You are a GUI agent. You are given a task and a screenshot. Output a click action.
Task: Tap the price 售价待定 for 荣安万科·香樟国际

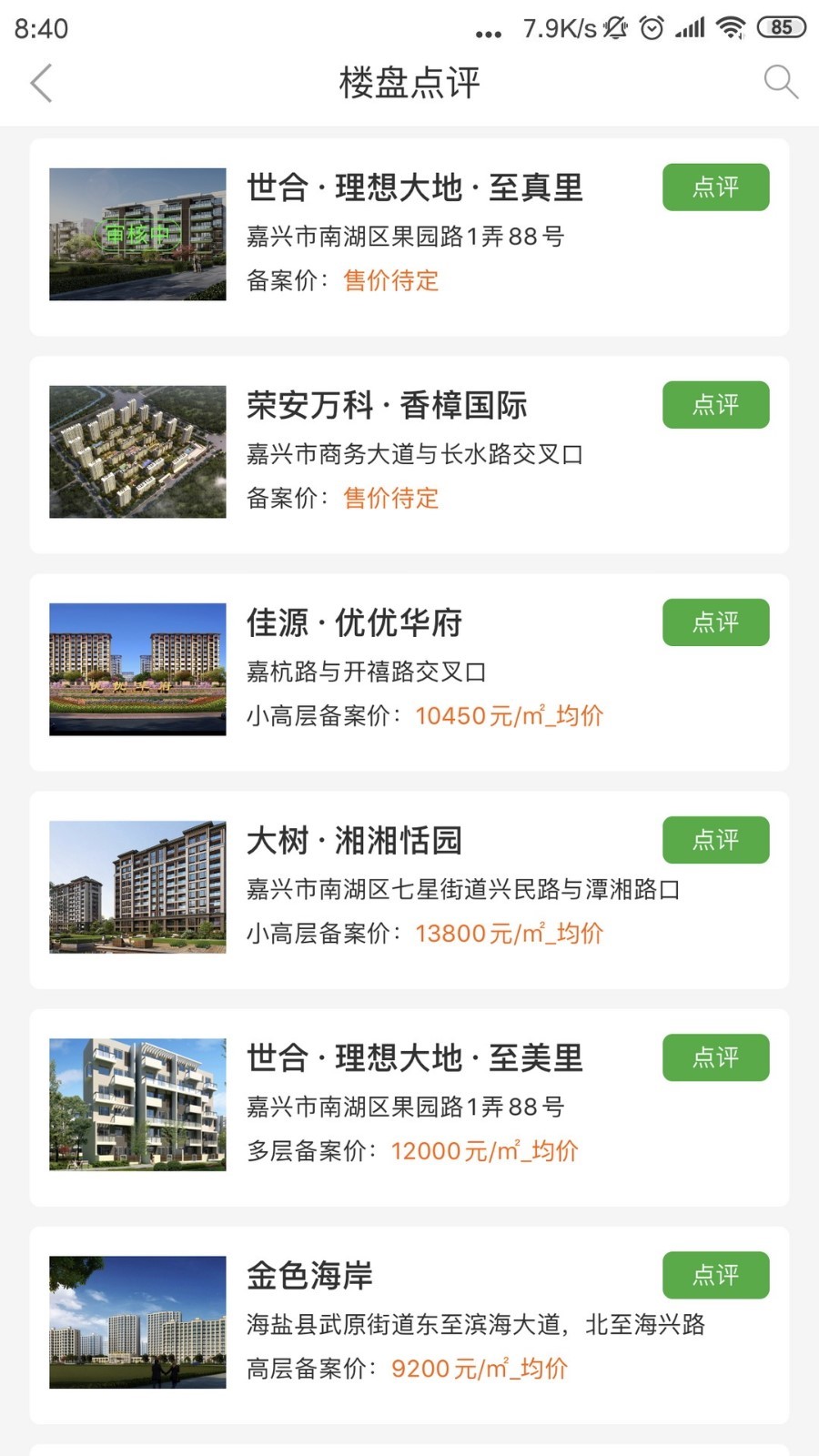[x=389, y=499]
